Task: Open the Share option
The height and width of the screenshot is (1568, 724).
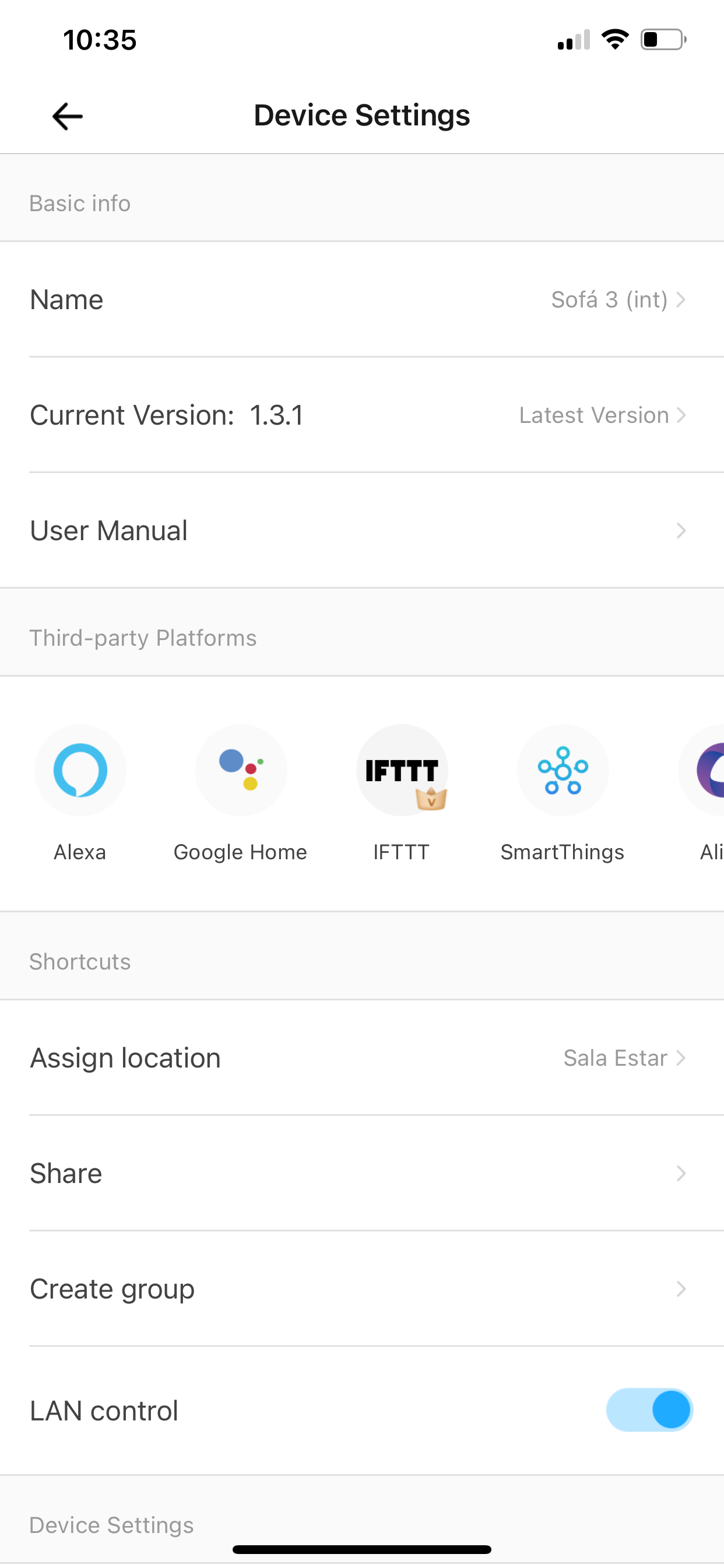Action: pyautogui.click(x=361, y=1174)
